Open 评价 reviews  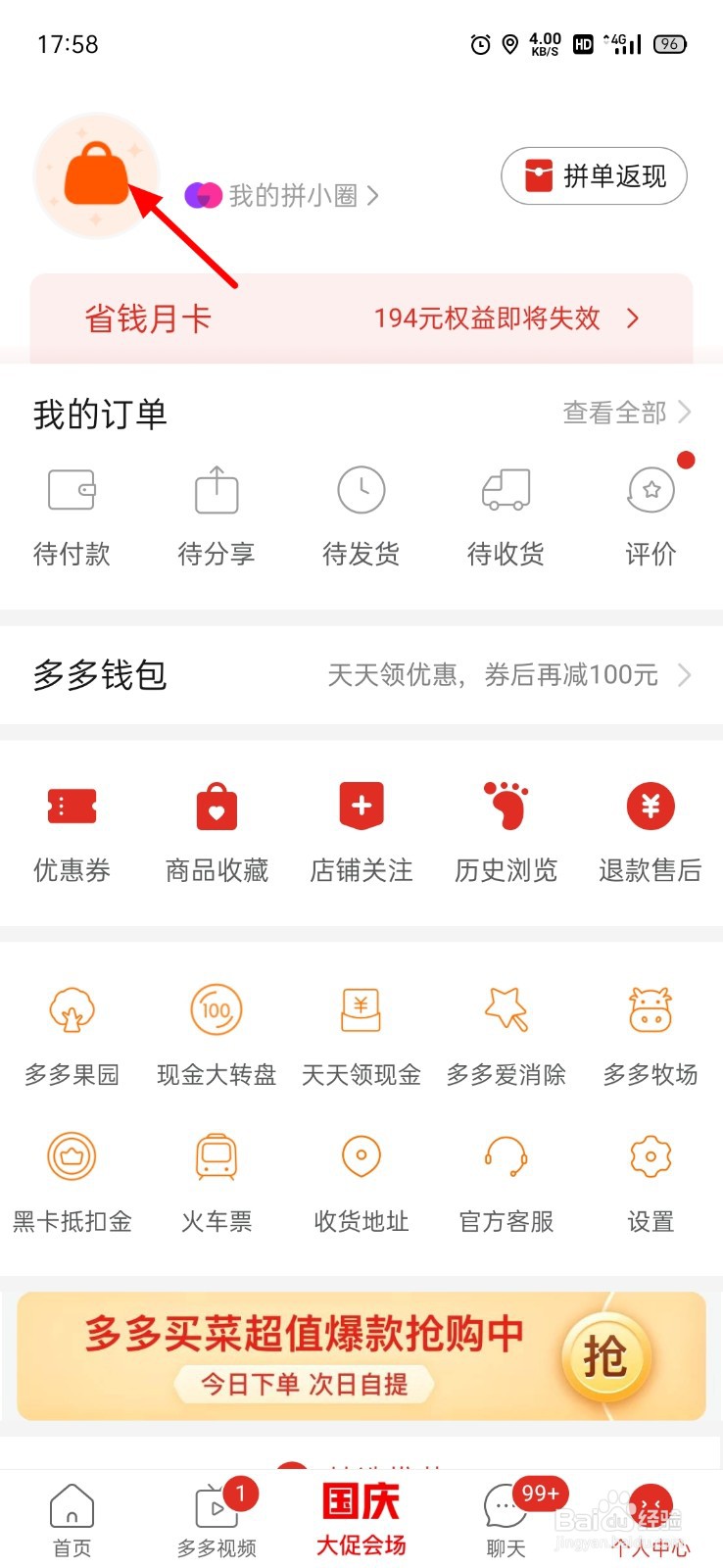click(x=651, y=514)
